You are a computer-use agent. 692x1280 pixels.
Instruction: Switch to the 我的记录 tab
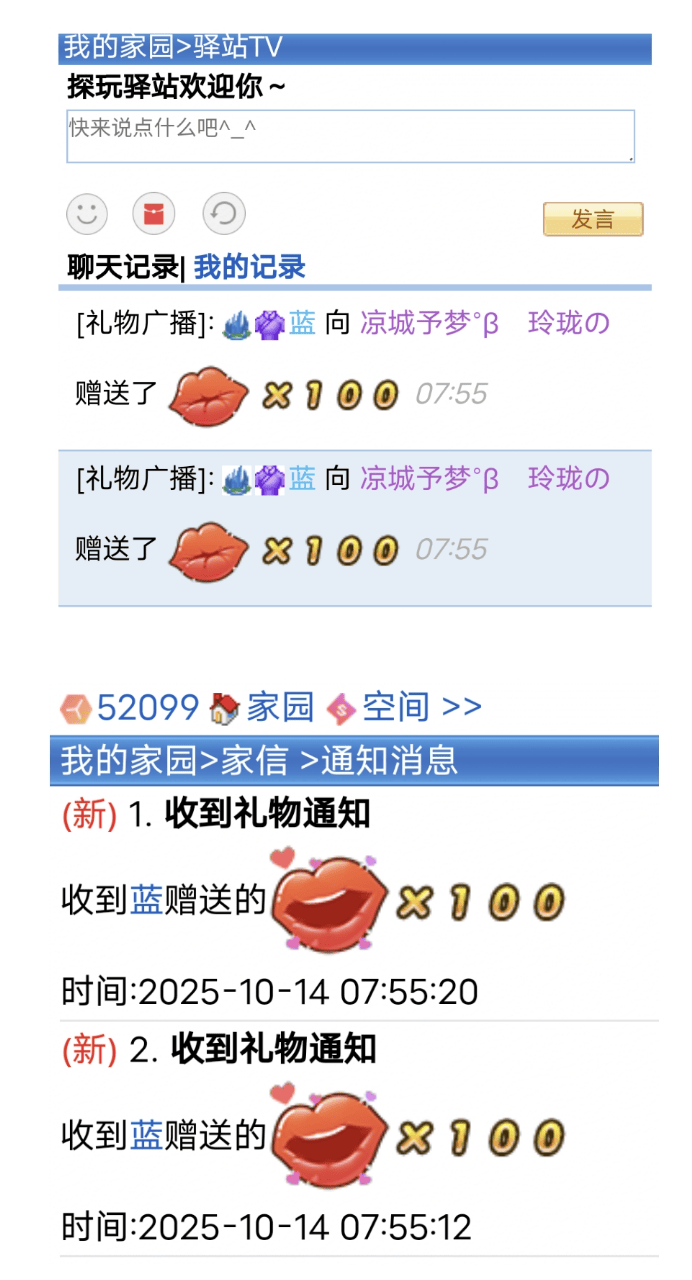[x=250, y=268]
